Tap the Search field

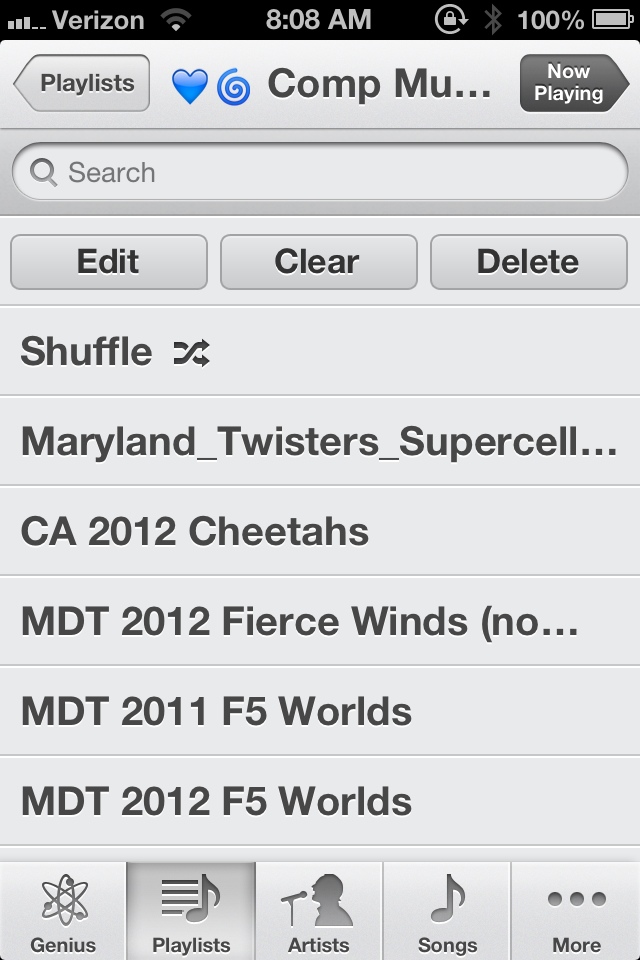tap(320, 173)
